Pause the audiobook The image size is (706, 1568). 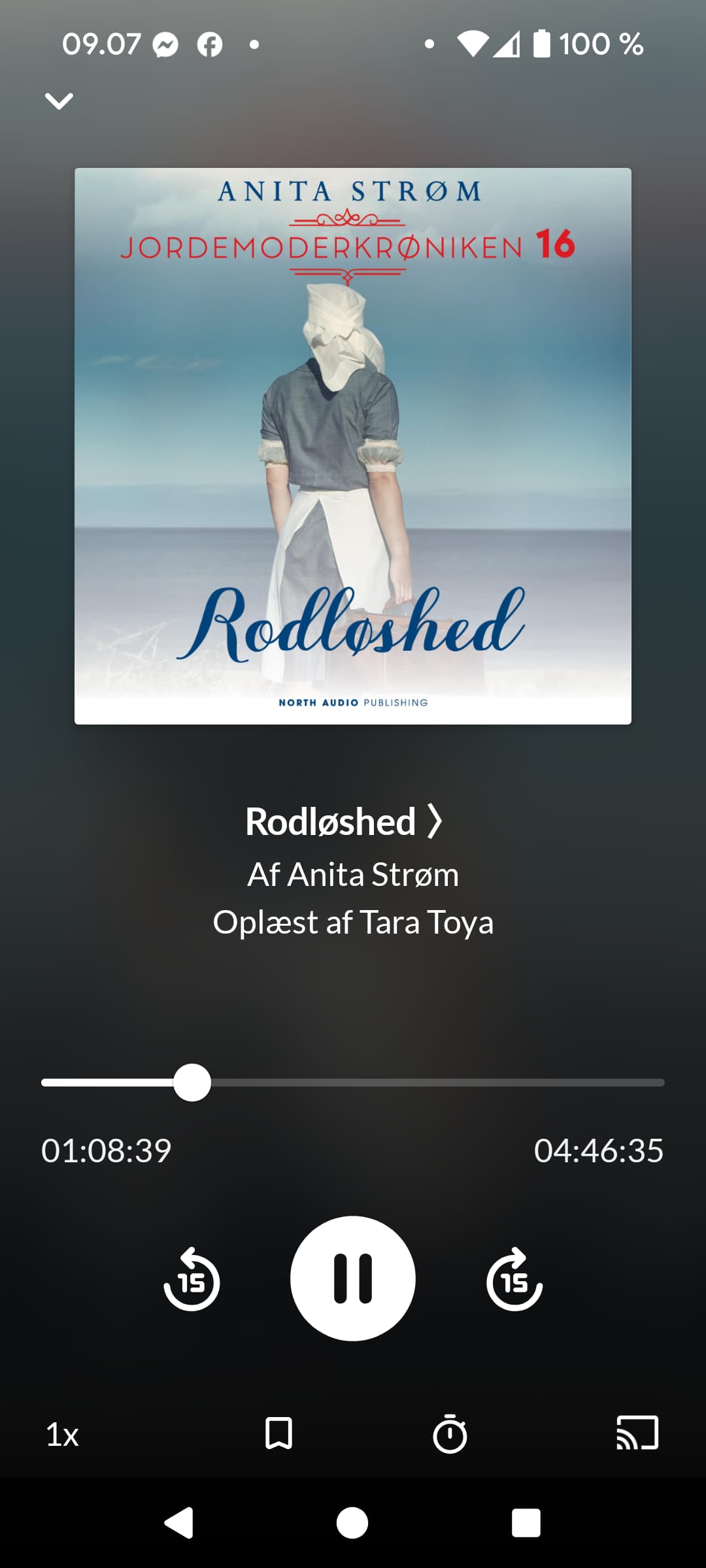pyautogui.click(x=353, y=1279)
